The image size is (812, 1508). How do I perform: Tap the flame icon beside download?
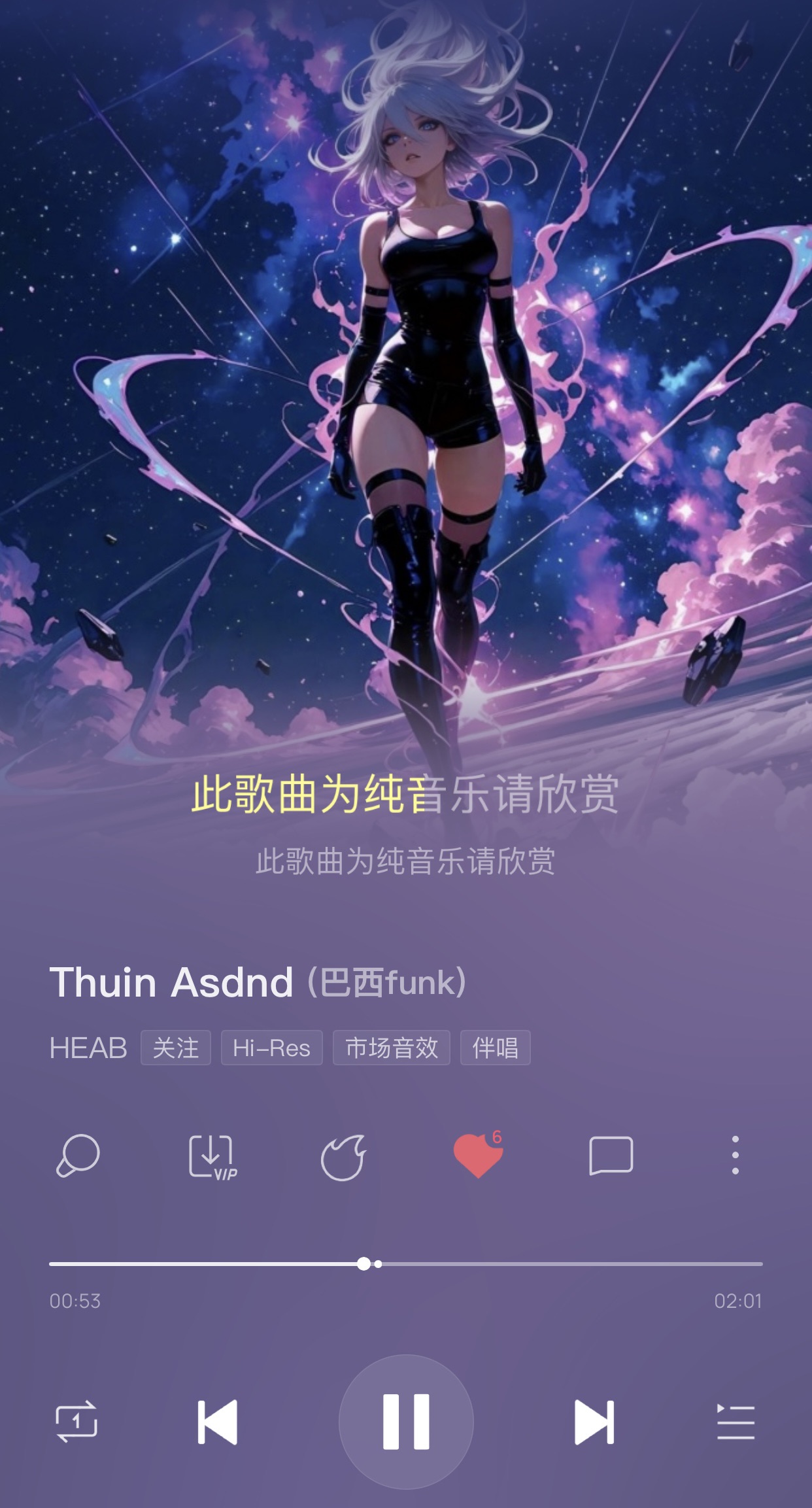tap(343, 1156)
